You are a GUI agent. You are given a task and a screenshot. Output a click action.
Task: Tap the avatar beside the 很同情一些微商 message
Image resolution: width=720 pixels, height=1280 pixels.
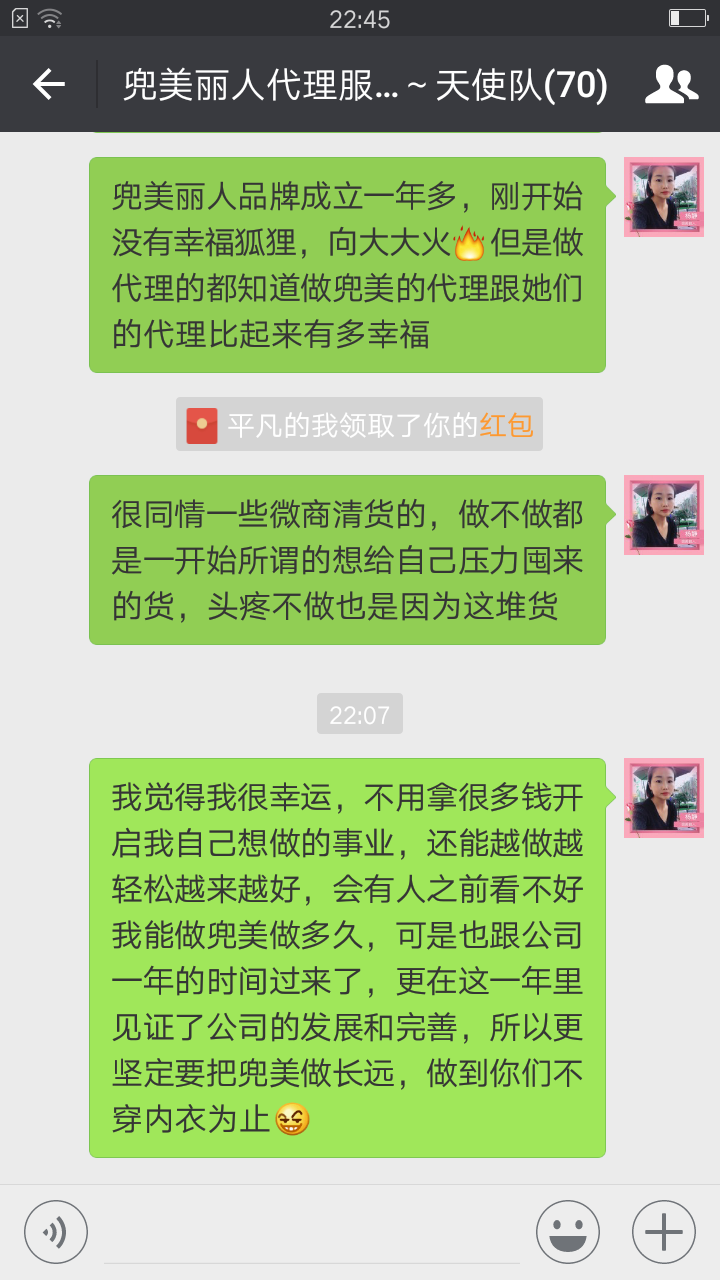[x=664, y=515]
